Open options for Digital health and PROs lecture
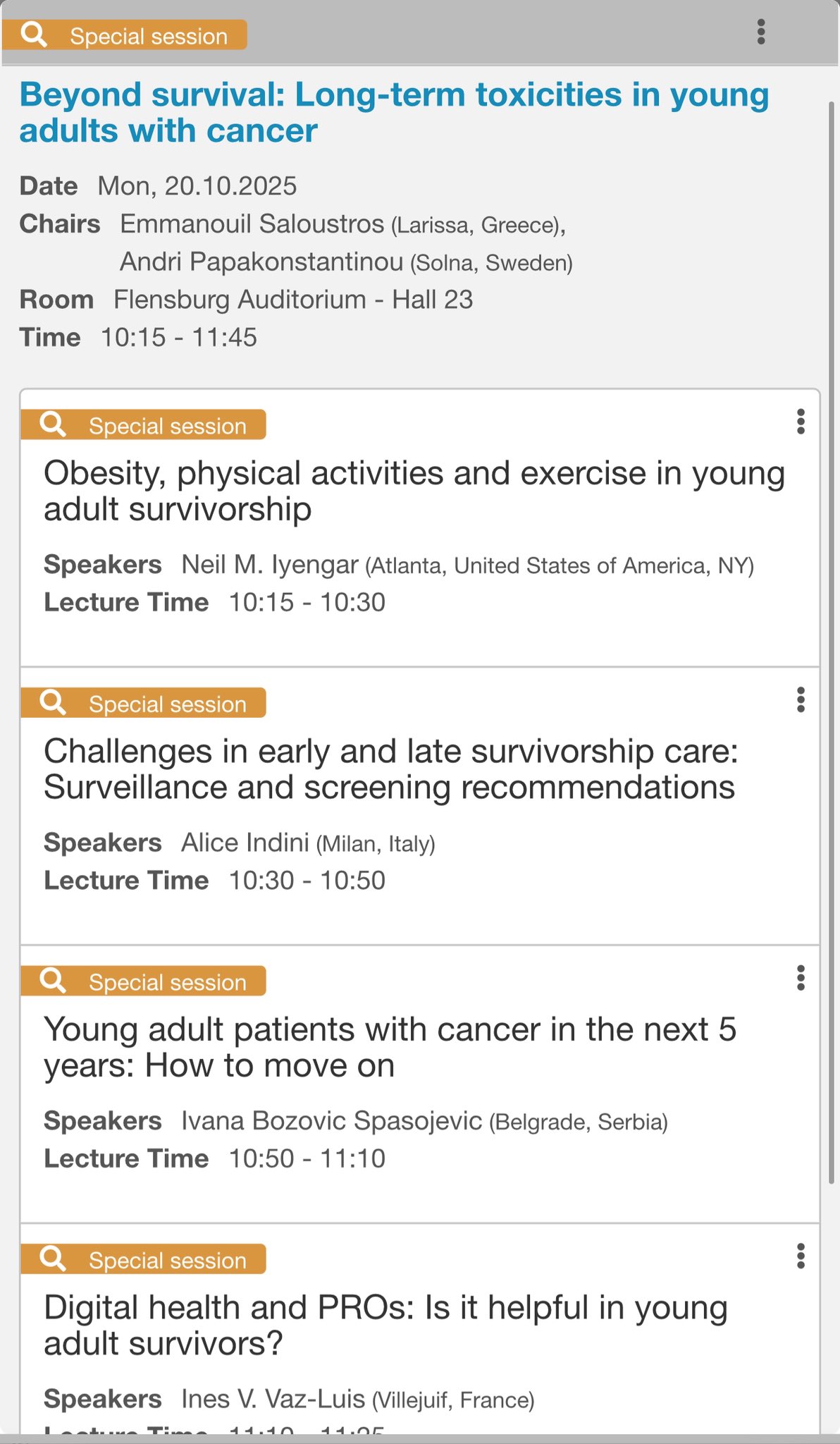 [801, 1256]
